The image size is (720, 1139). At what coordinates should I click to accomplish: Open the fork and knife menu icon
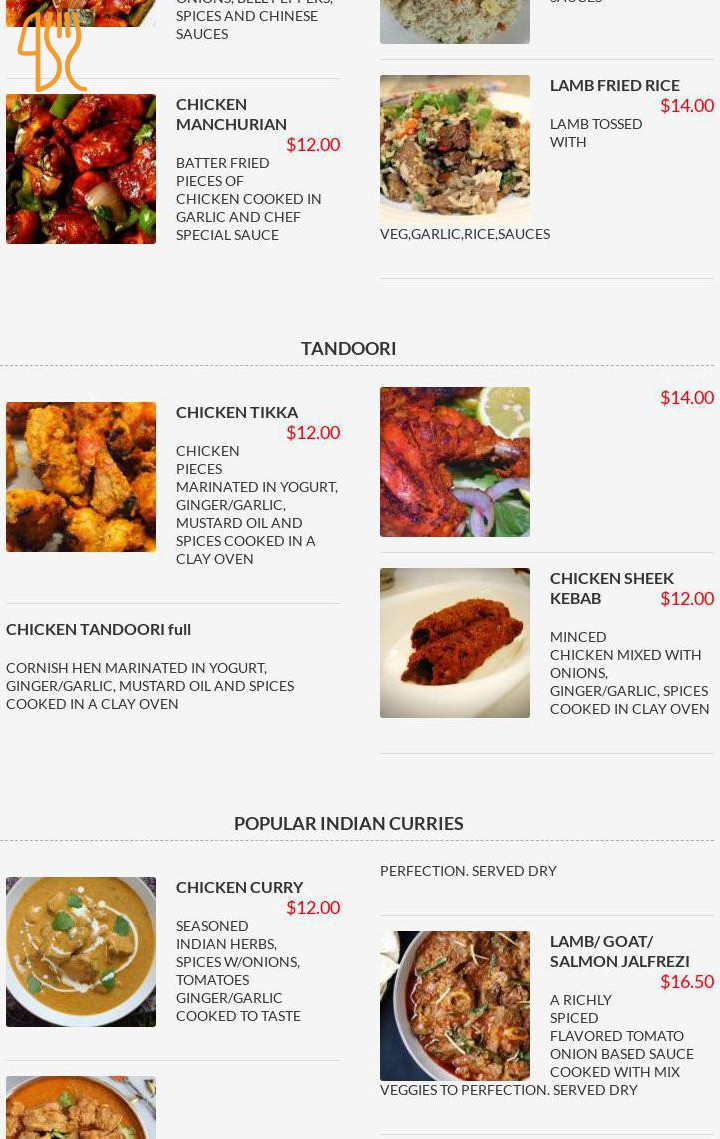(x=52, y=52)
